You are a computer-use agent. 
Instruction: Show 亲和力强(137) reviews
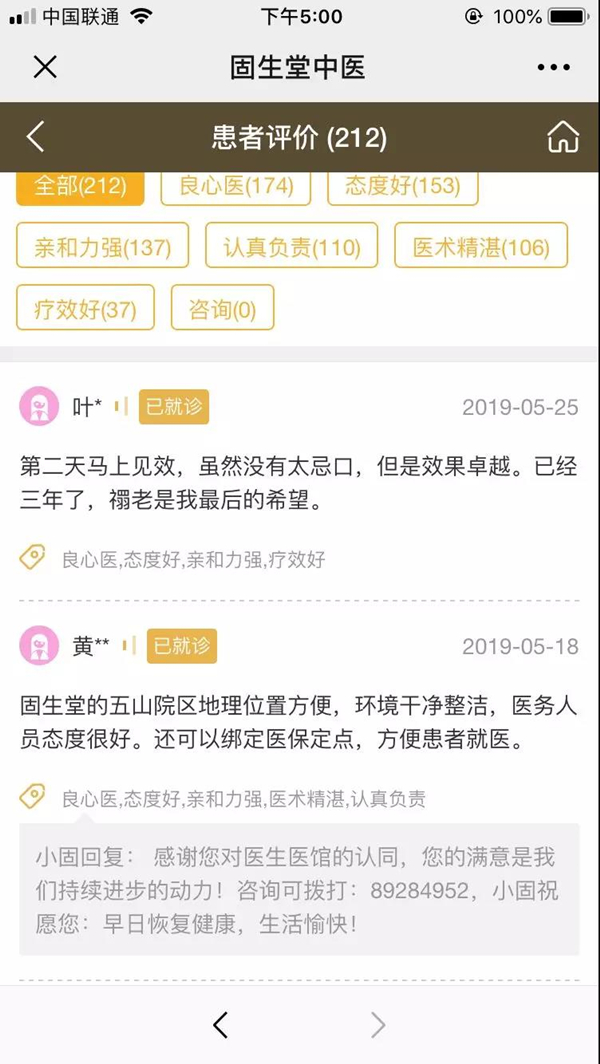pyautogui.click(x=102, y=246)
